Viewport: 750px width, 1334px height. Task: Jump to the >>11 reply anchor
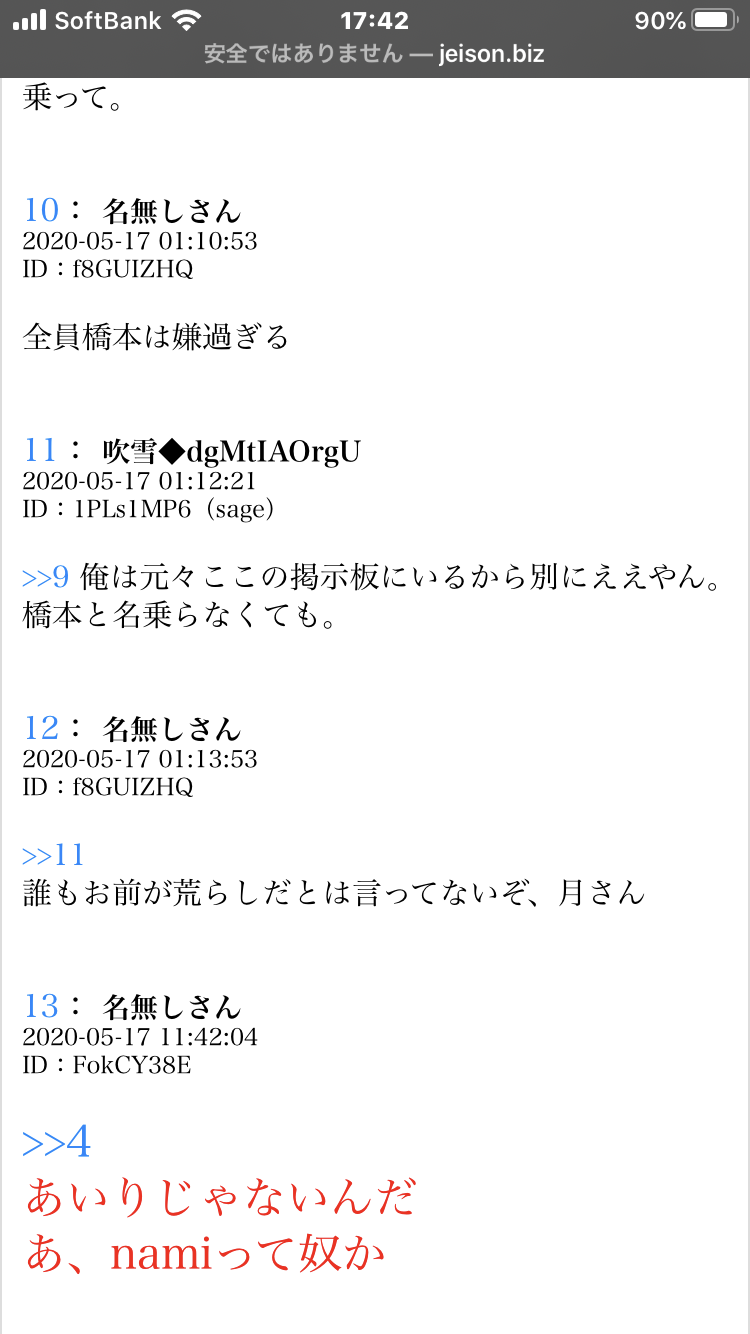click(53, 855)
